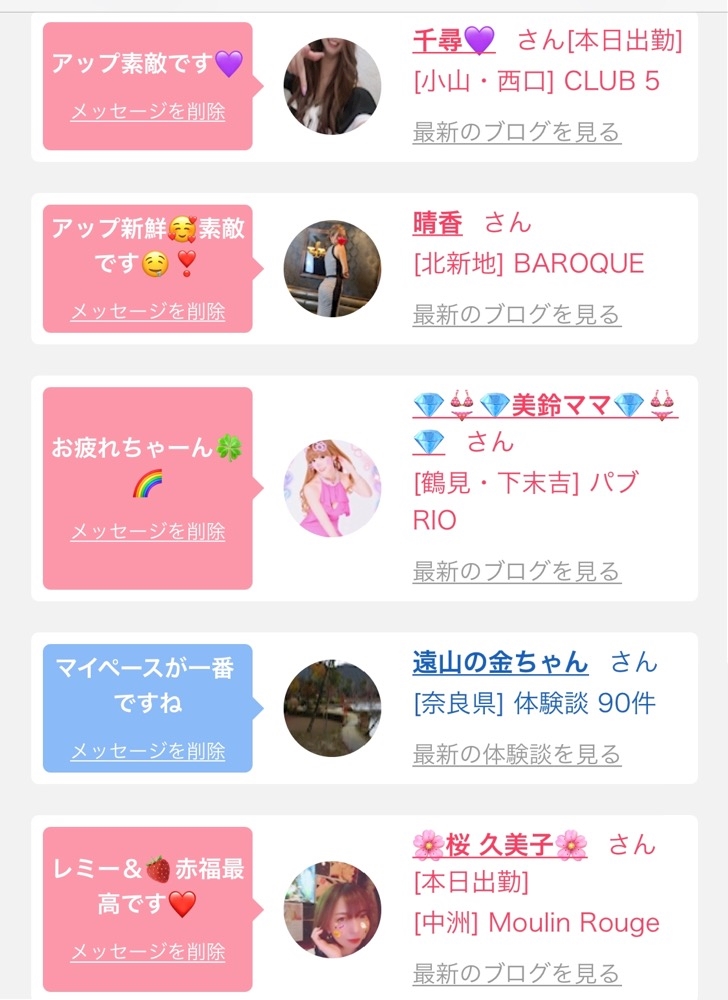Screen dimensions: 728x1000
Task: Delete the message sent to 千尋
Action: (148, 111)
